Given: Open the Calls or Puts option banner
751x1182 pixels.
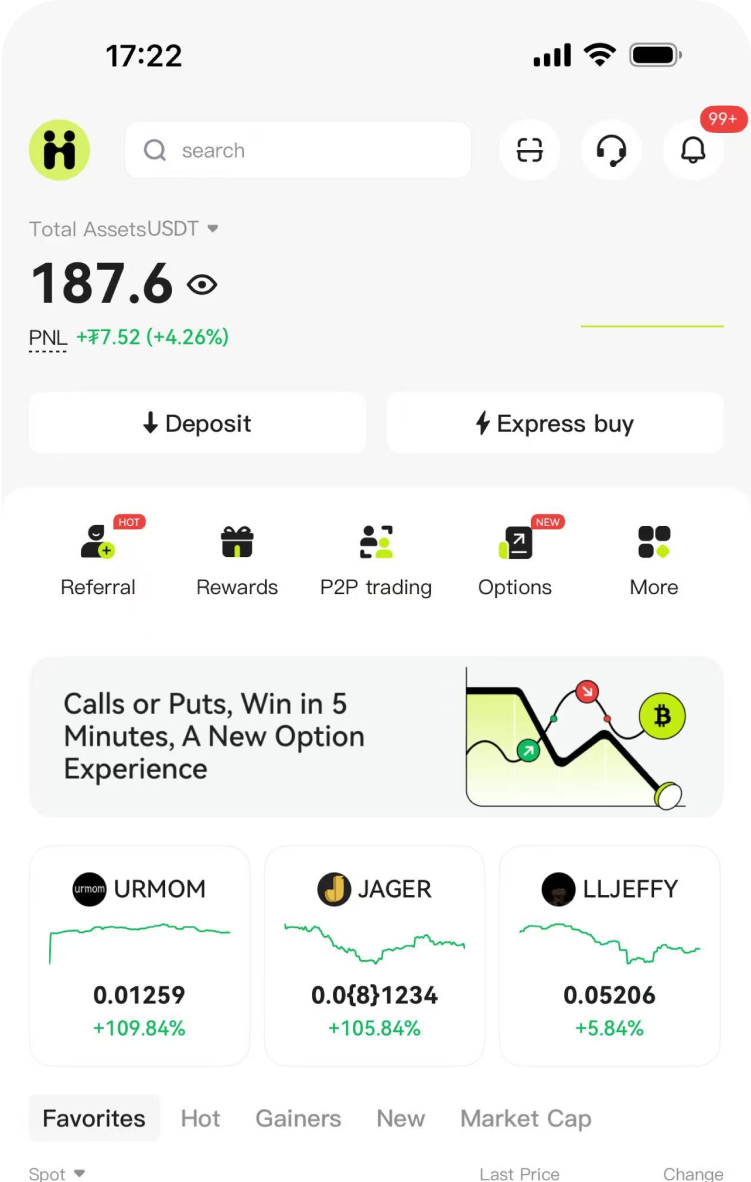Looking at the screenshot, I should pos(376,737).
